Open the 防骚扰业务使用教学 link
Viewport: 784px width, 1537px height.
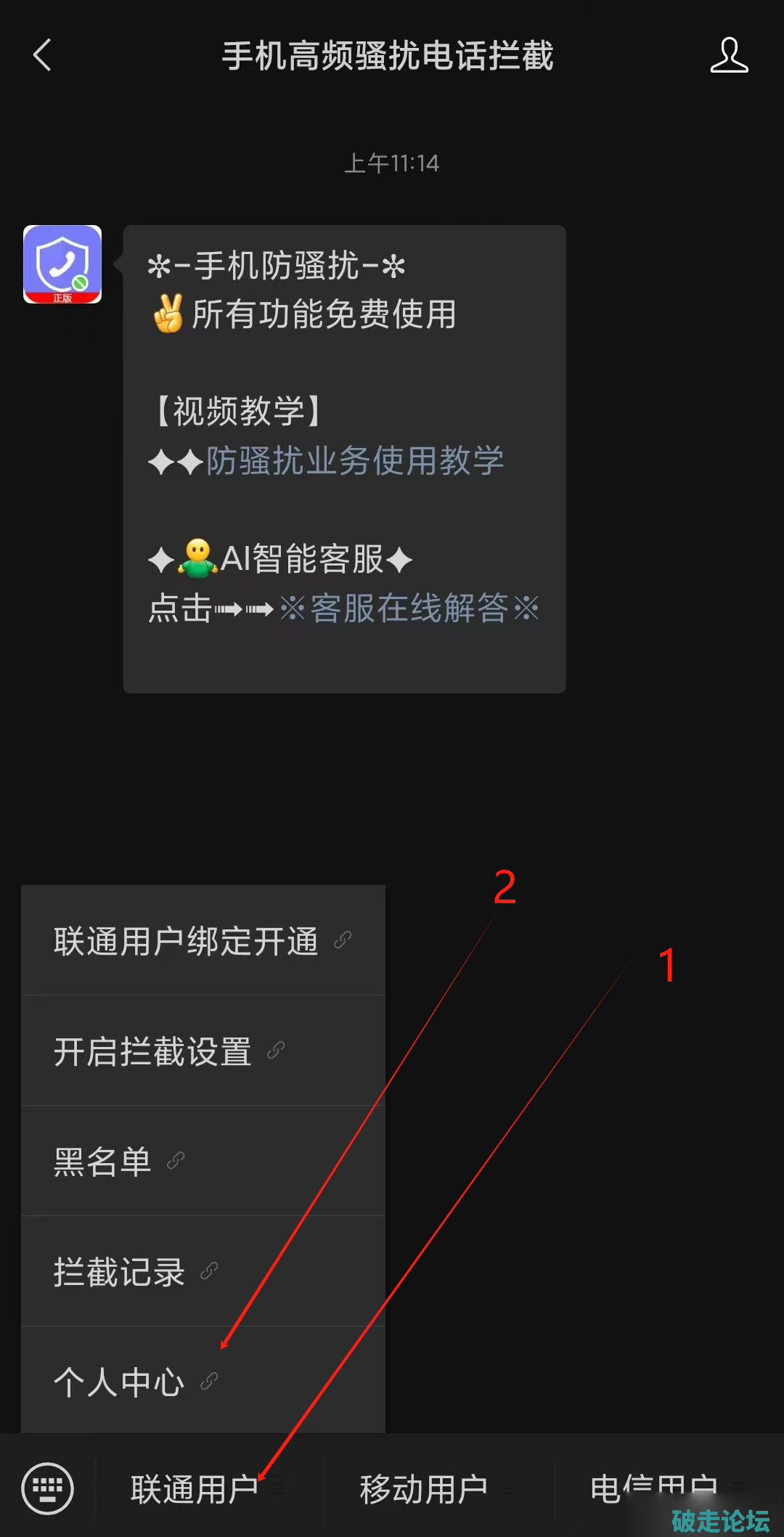355,461
